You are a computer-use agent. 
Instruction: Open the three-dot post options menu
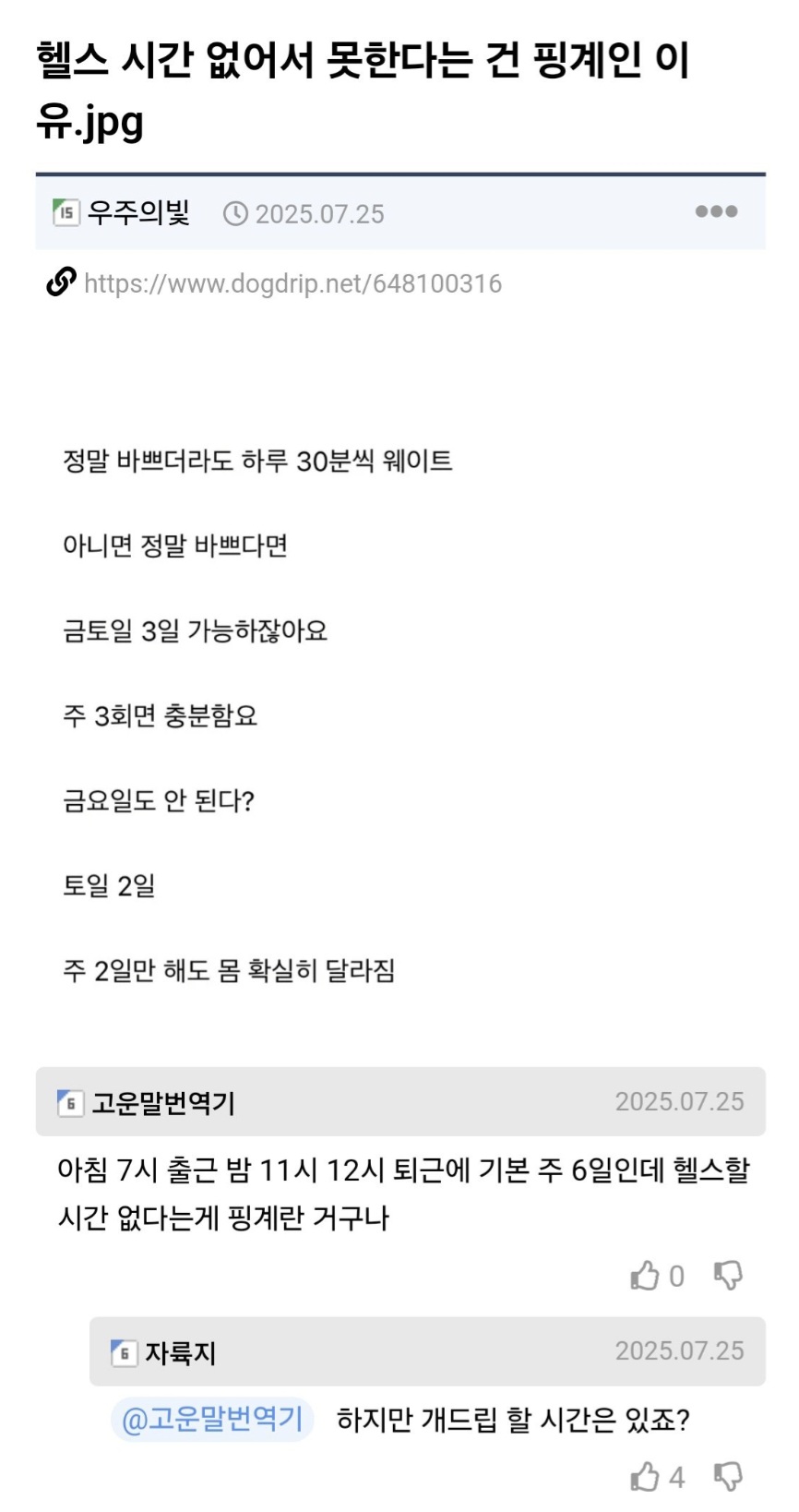coord(716,211)
